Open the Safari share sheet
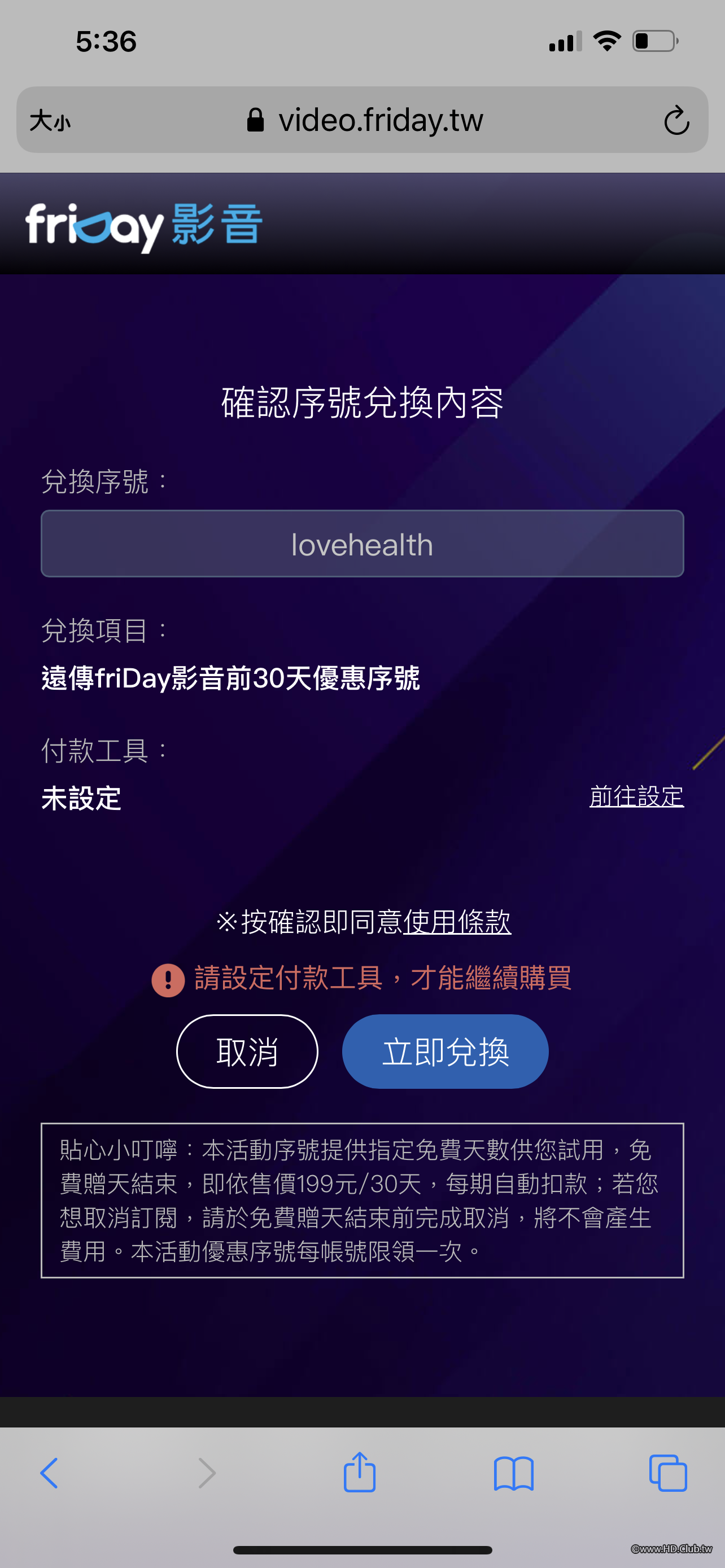This screenshot has width=725, height=1568. click(359, 1473)
